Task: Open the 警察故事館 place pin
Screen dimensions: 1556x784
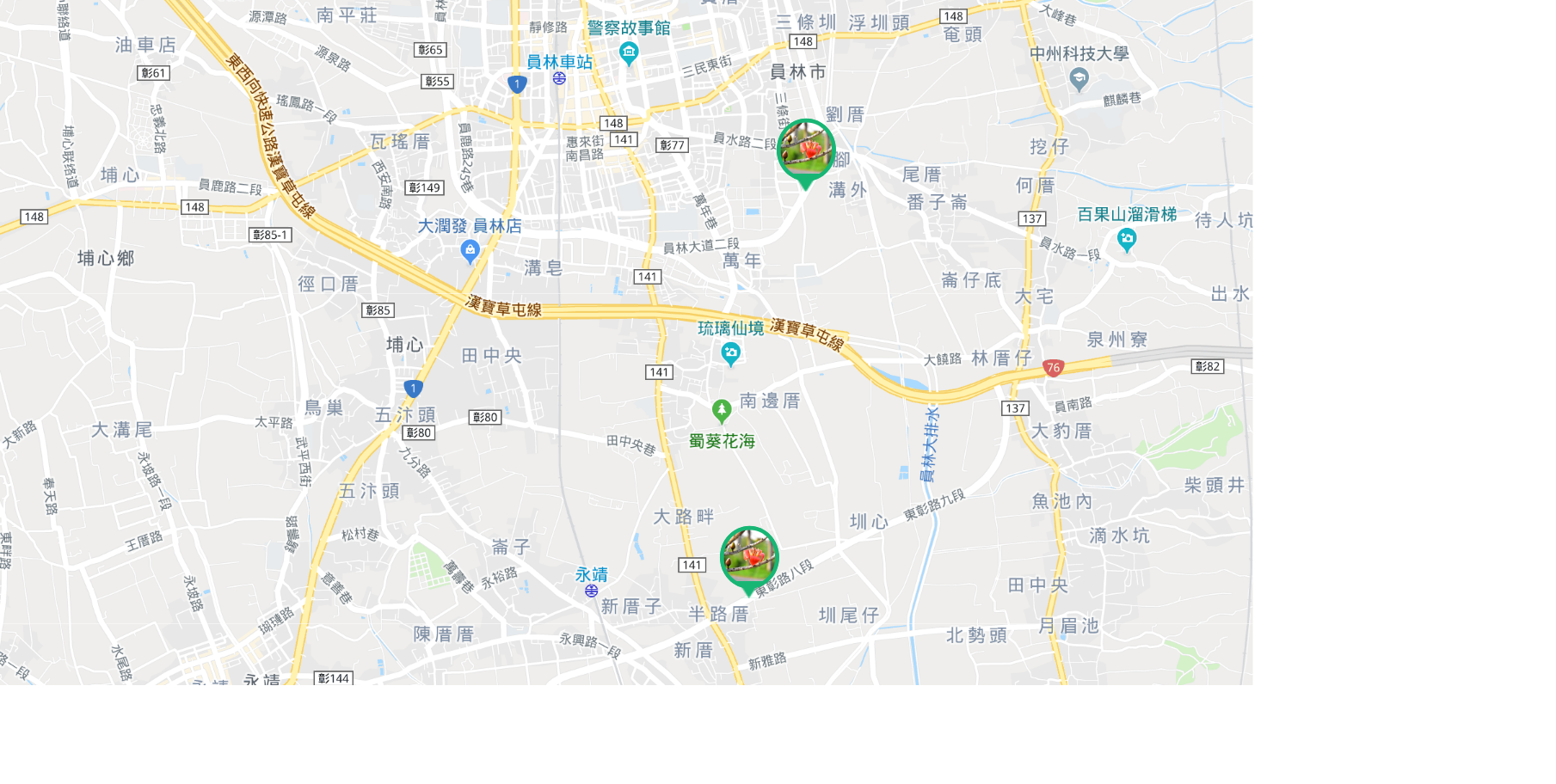Action: (629, 53)
